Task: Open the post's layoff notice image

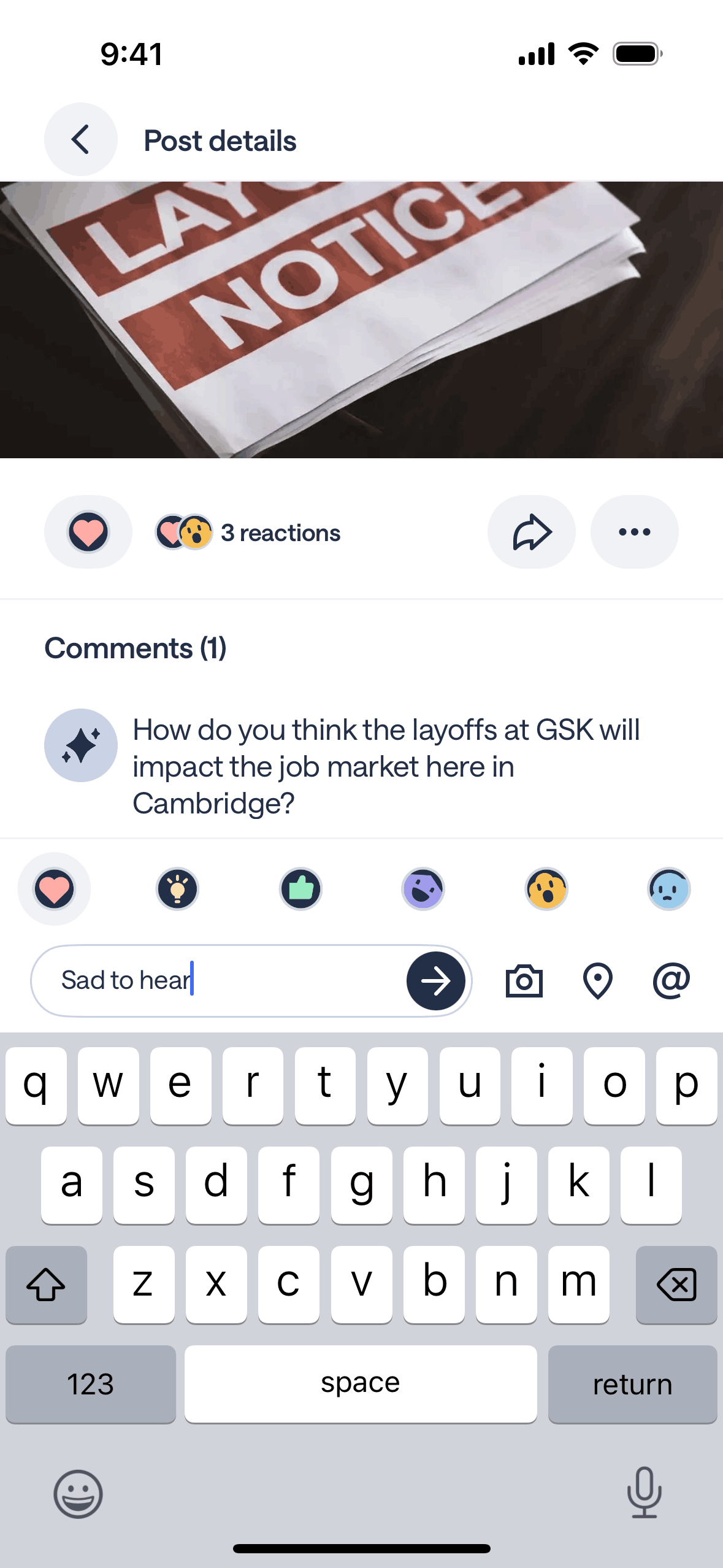Action: (361, 319)
